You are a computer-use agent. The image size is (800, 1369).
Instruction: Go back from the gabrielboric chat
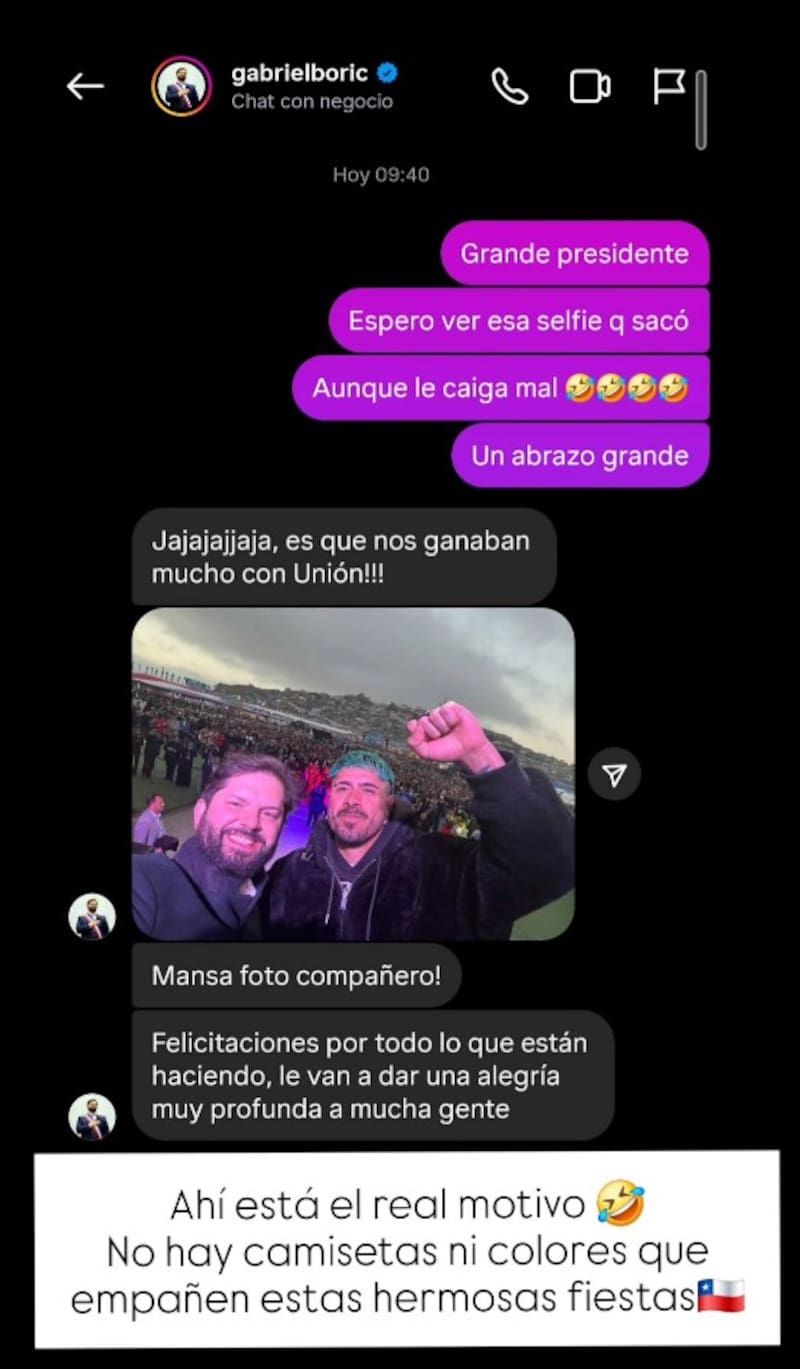pyautogui.click(x=85, y=87)
